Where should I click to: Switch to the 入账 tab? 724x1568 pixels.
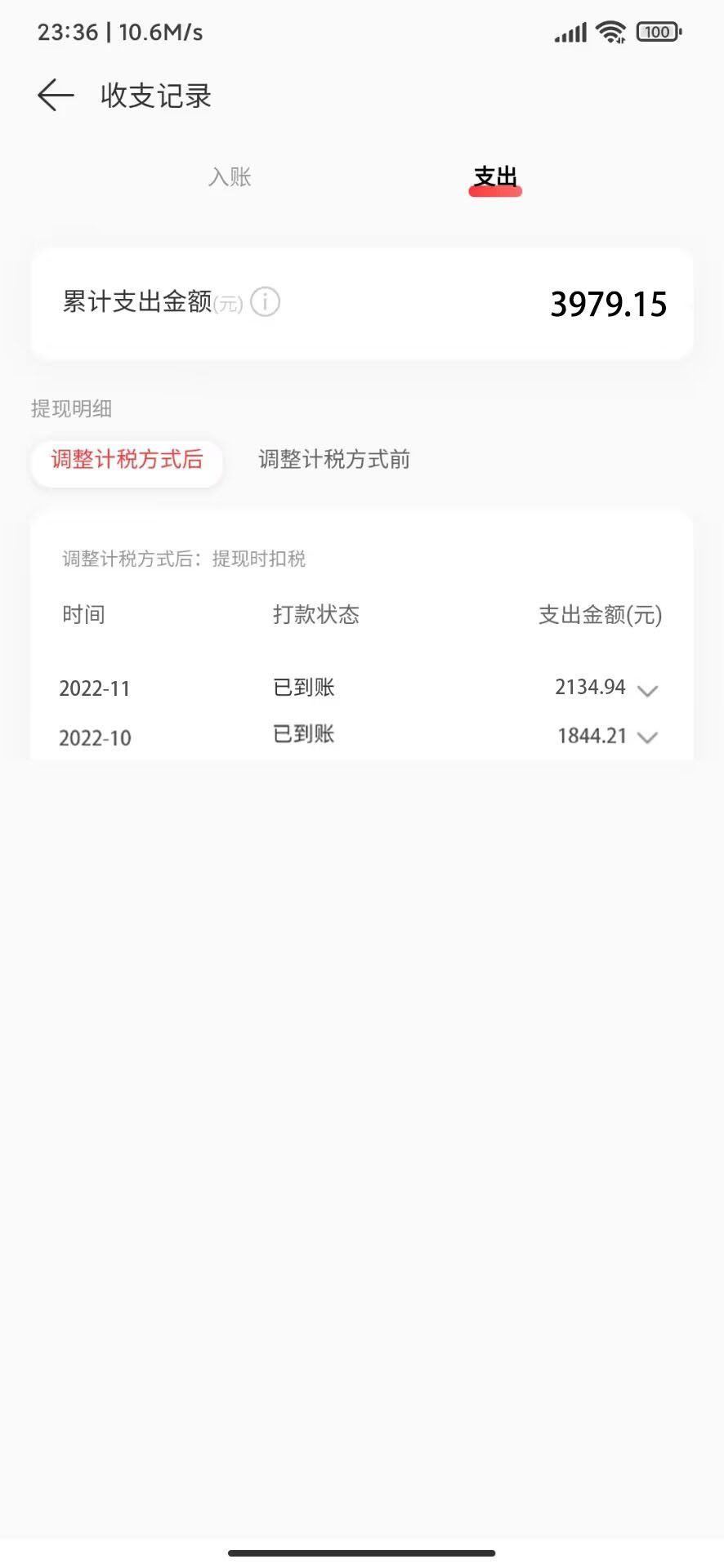click(x=230, y=177)
